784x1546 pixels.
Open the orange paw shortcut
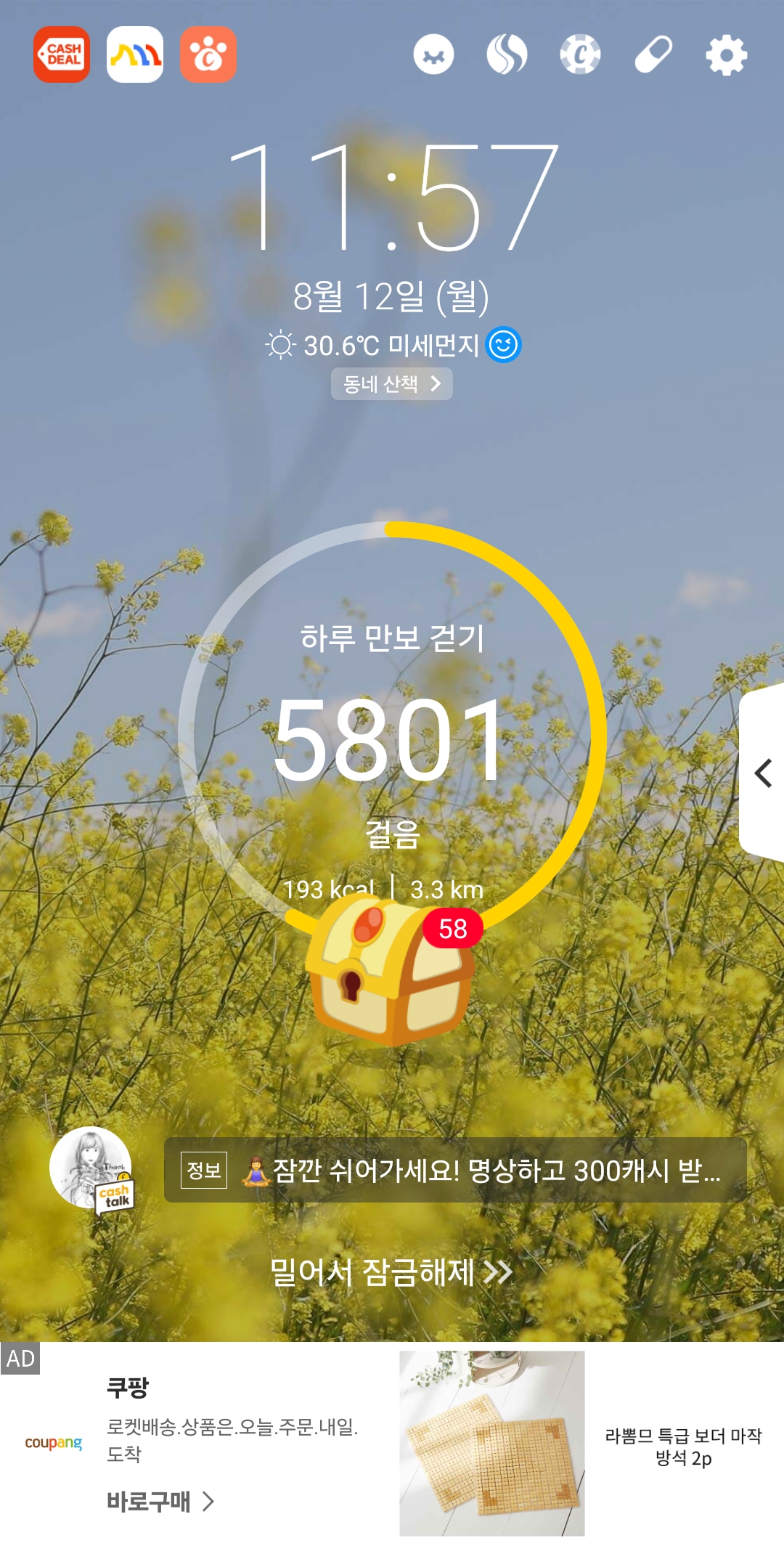(208, 54)
